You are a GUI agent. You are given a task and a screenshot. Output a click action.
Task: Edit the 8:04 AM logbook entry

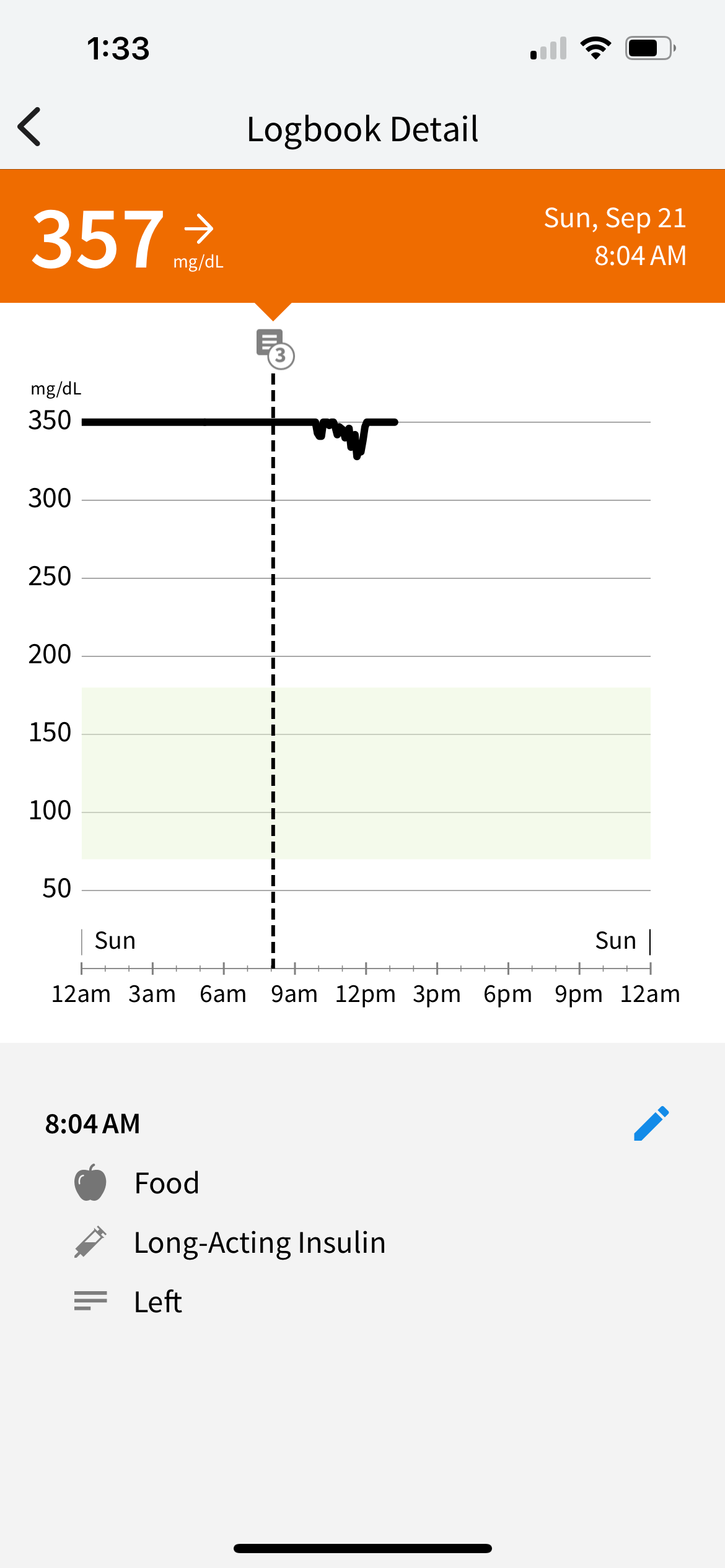[651, 1123]
